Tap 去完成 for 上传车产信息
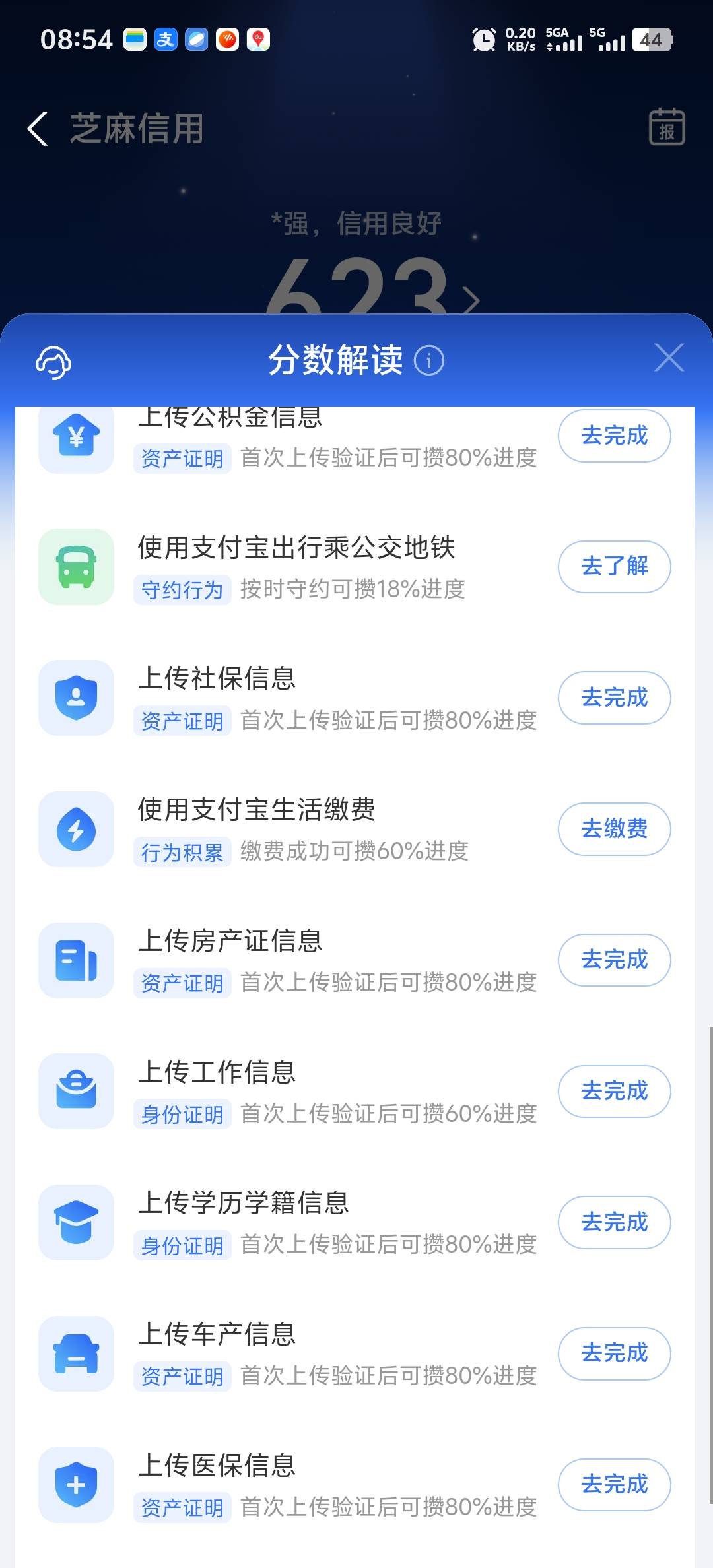 (615, 1354)
